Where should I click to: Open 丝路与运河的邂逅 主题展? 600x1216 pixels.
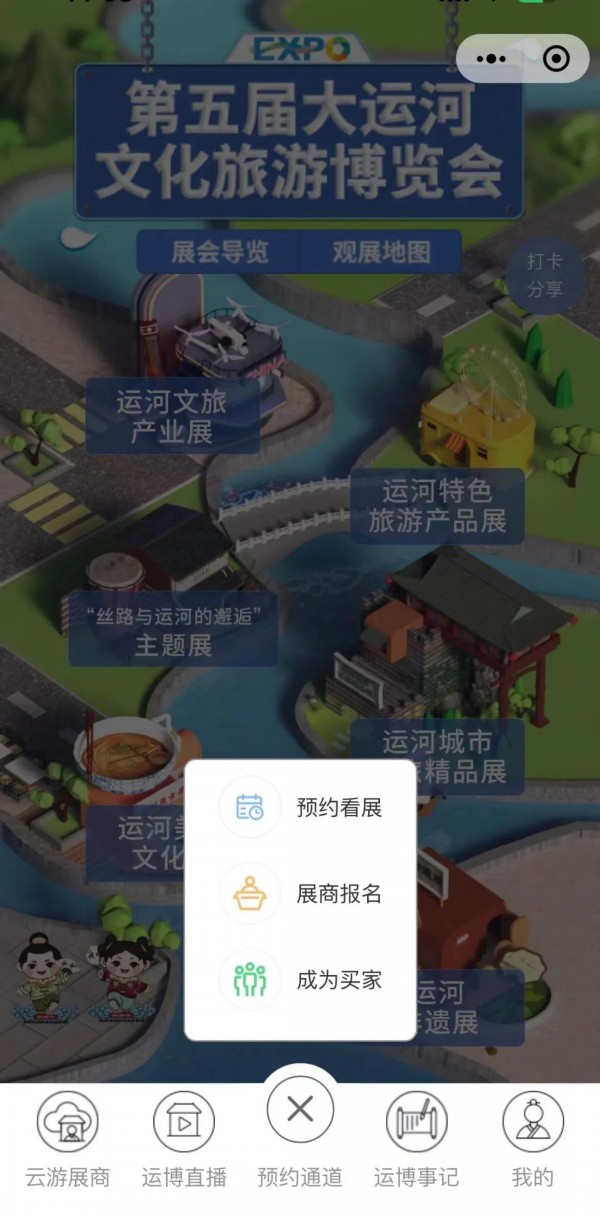pyautogui.click(x=173, y=632)
